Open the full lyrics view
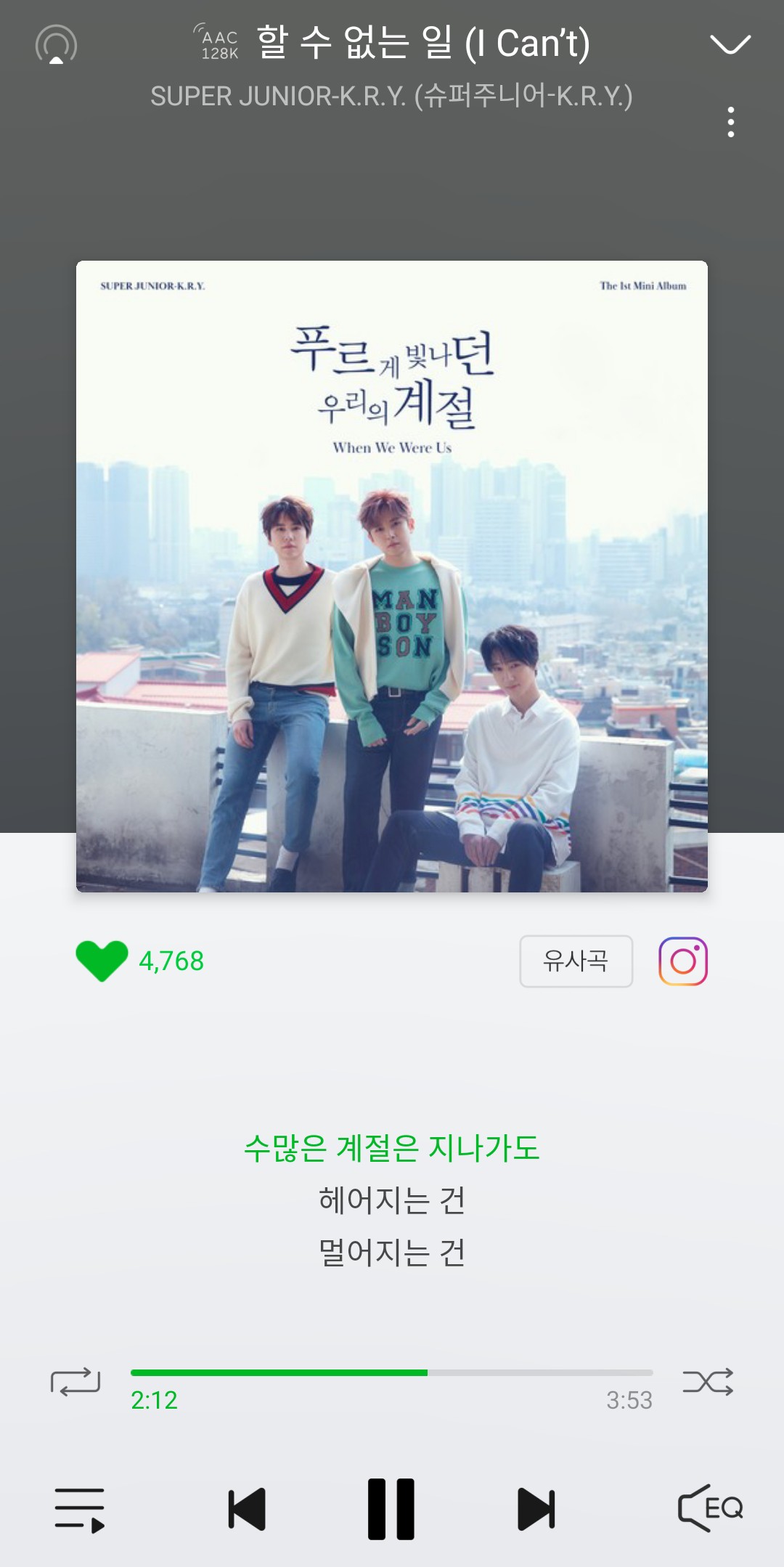Screen dimensions: 784x1567 point(392,1200)
